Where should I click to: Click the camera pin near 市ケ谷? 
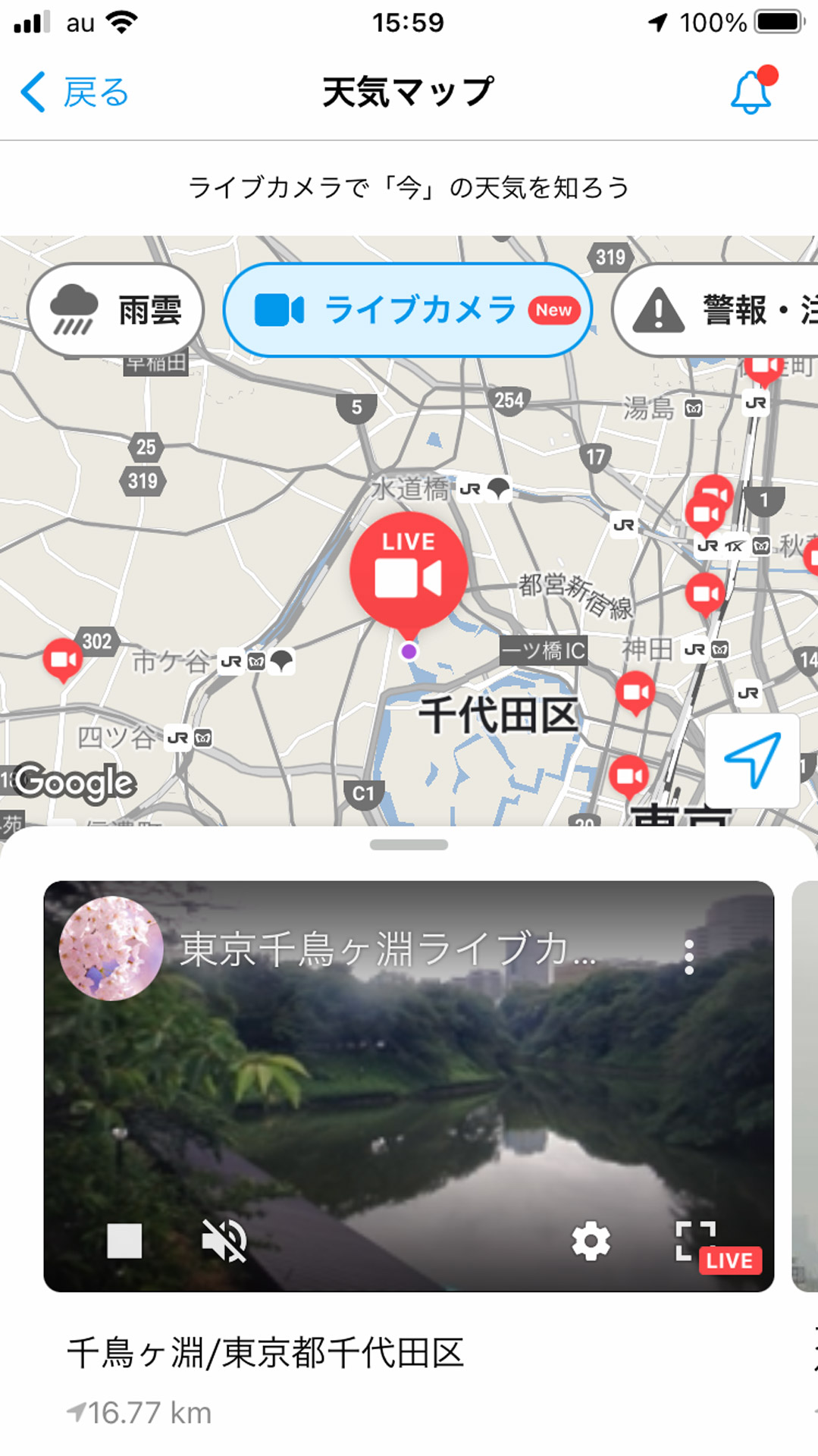click(x=62, y=658)
